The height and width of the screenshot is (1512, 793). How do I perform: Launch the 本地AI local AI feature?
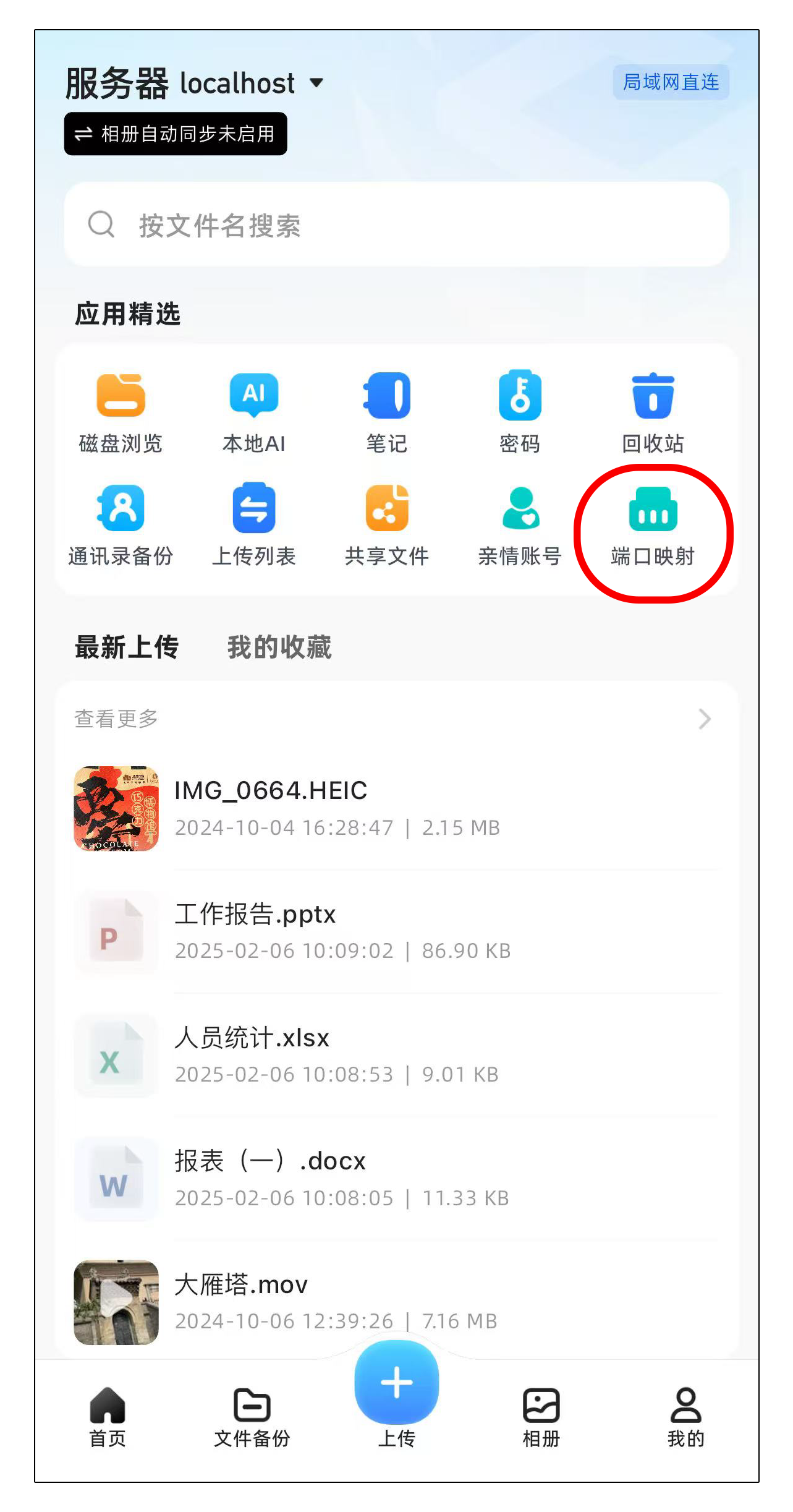(254, 411)
